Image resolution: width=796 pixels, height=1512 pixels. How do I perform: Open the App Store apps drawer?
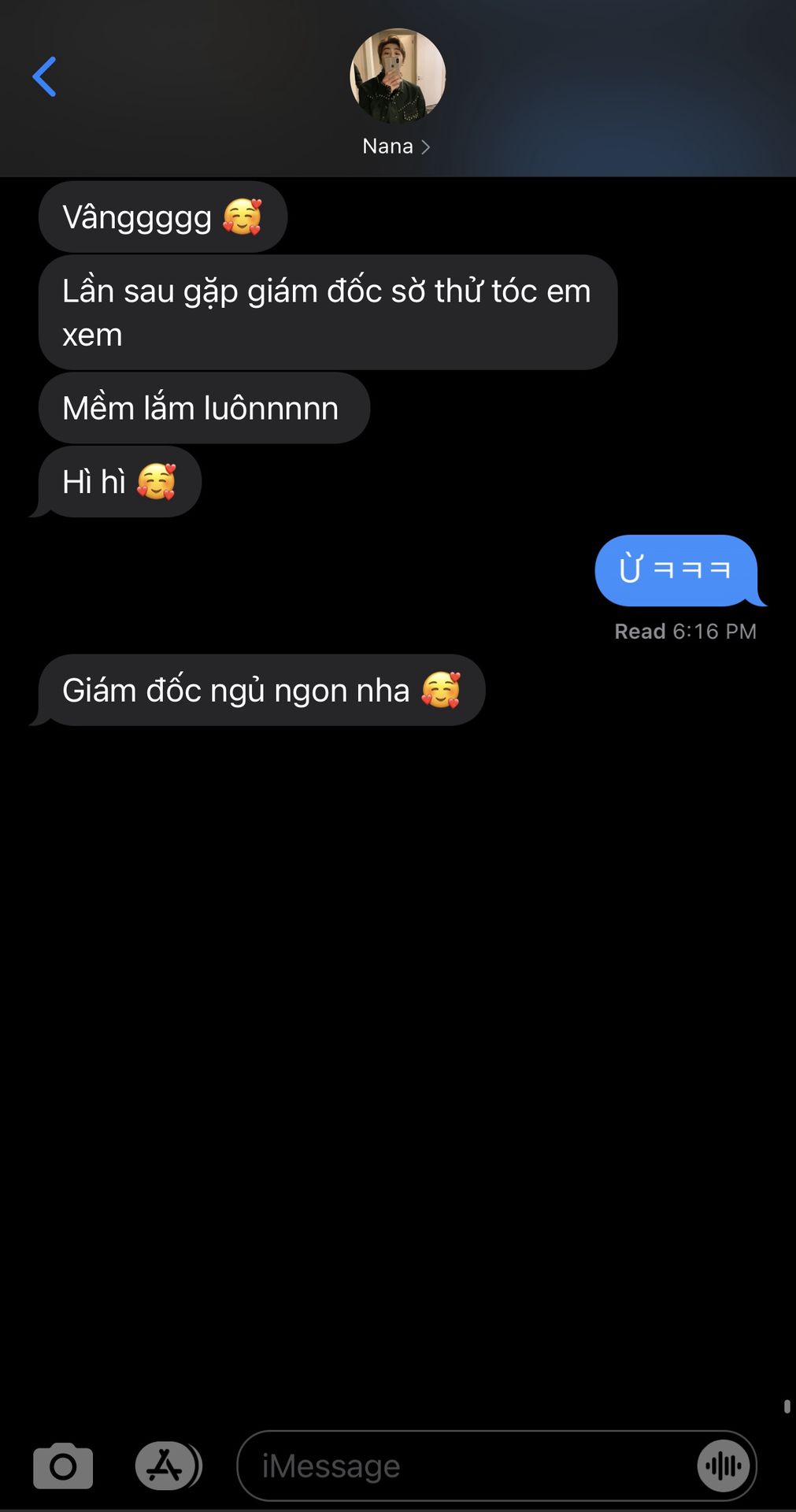tap(166, 1466)
